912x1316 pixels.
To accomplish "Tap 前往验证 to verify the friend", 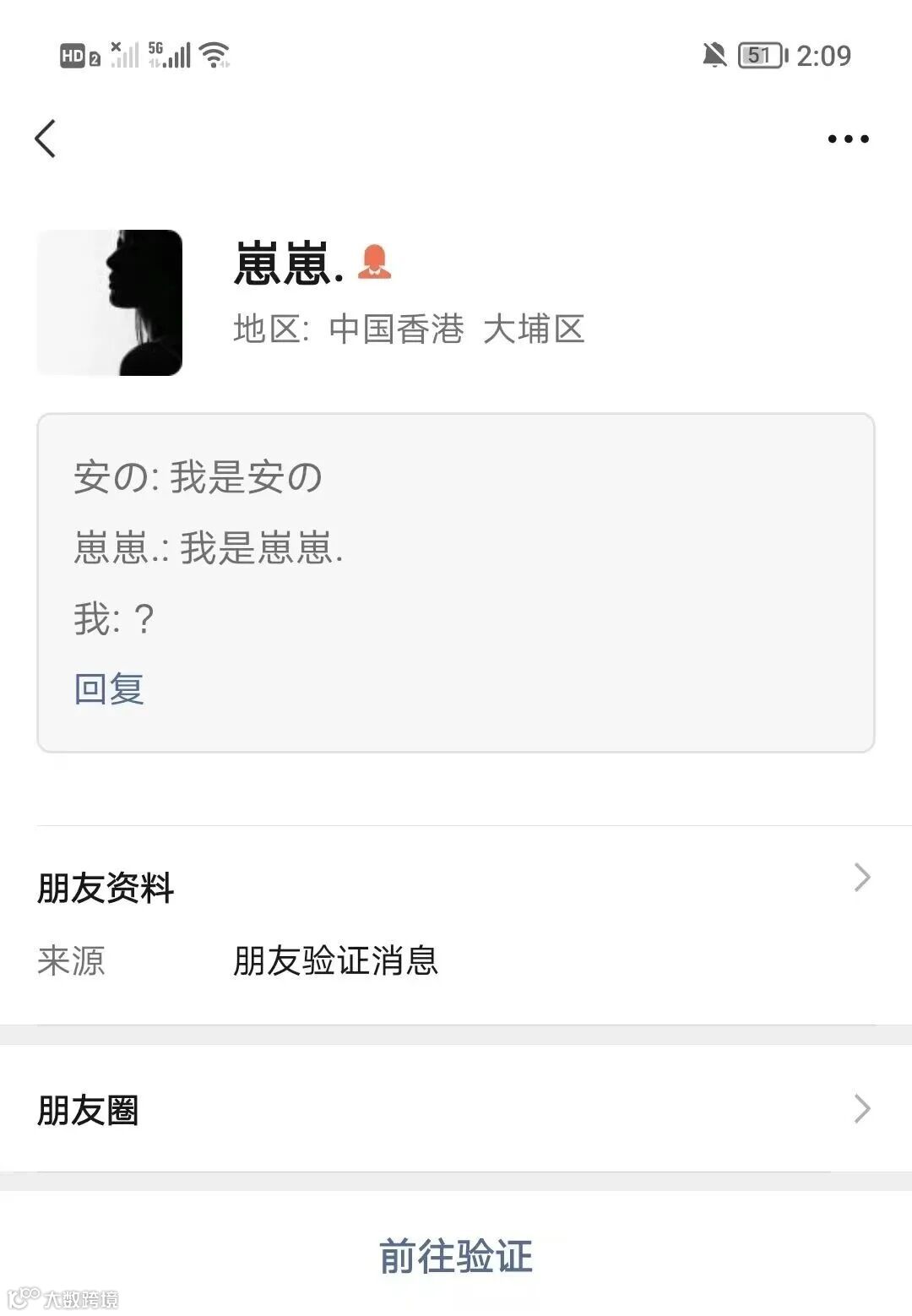I will pos(456,1256).
